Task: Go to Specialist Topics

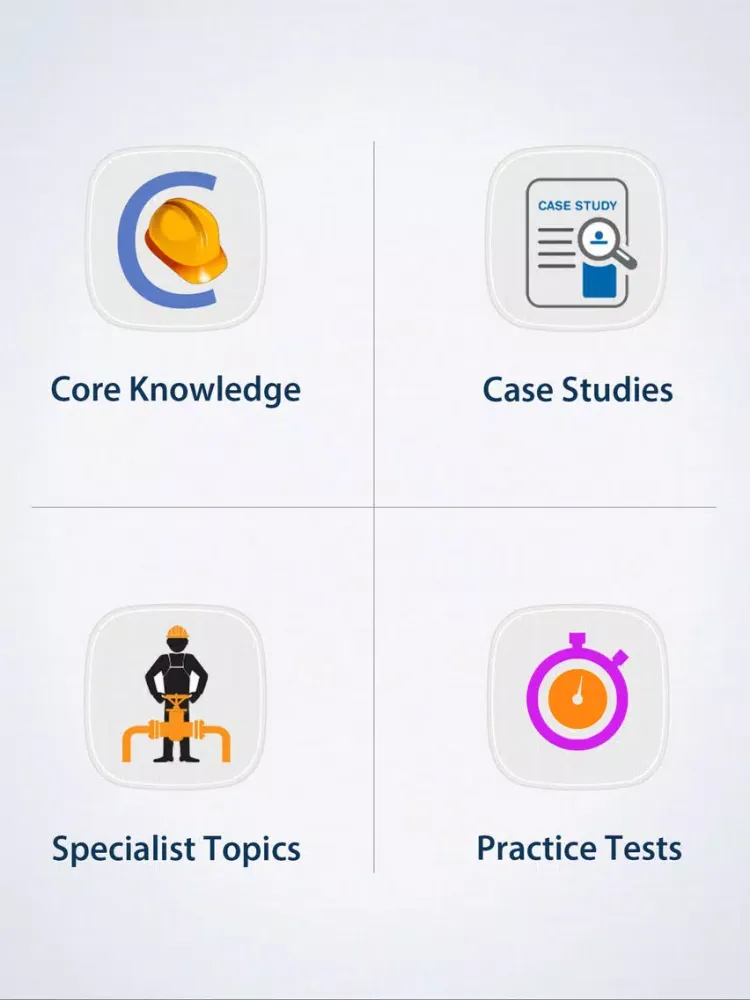Action: (175, 698)
